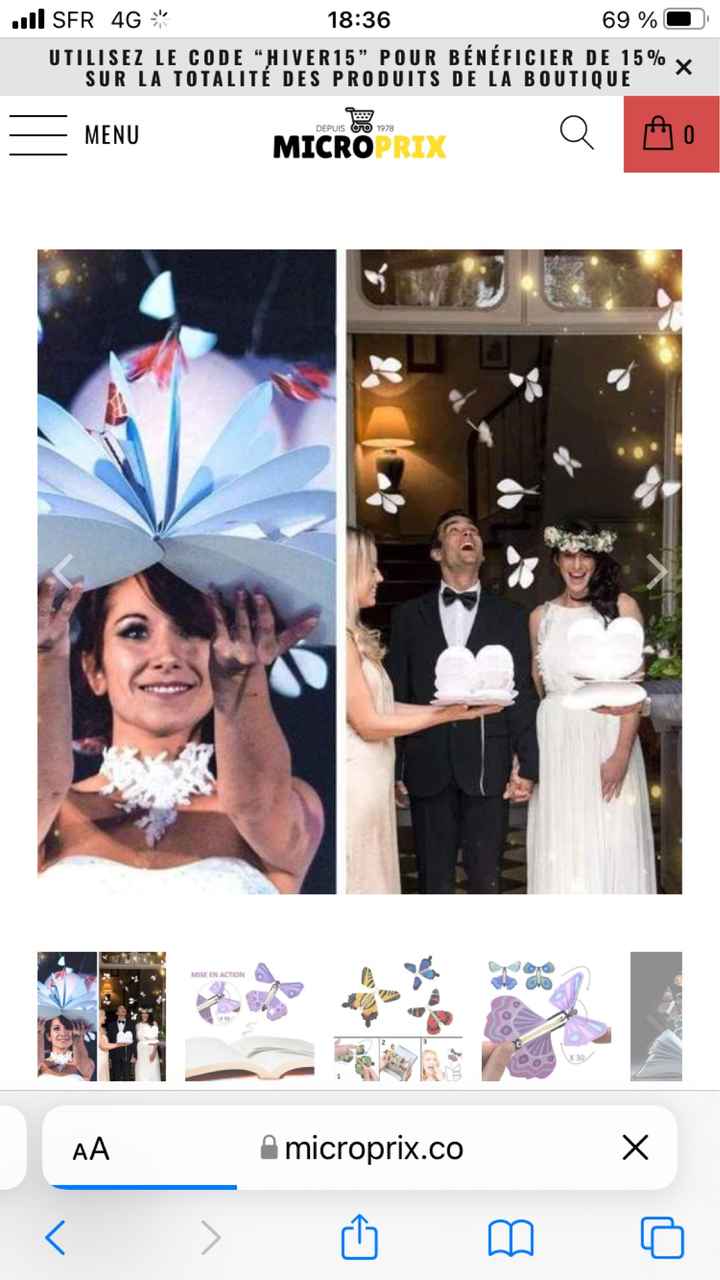Select the butterfly instructions thumbnail
This screenshot has width=720, height=1280.
398,1016
